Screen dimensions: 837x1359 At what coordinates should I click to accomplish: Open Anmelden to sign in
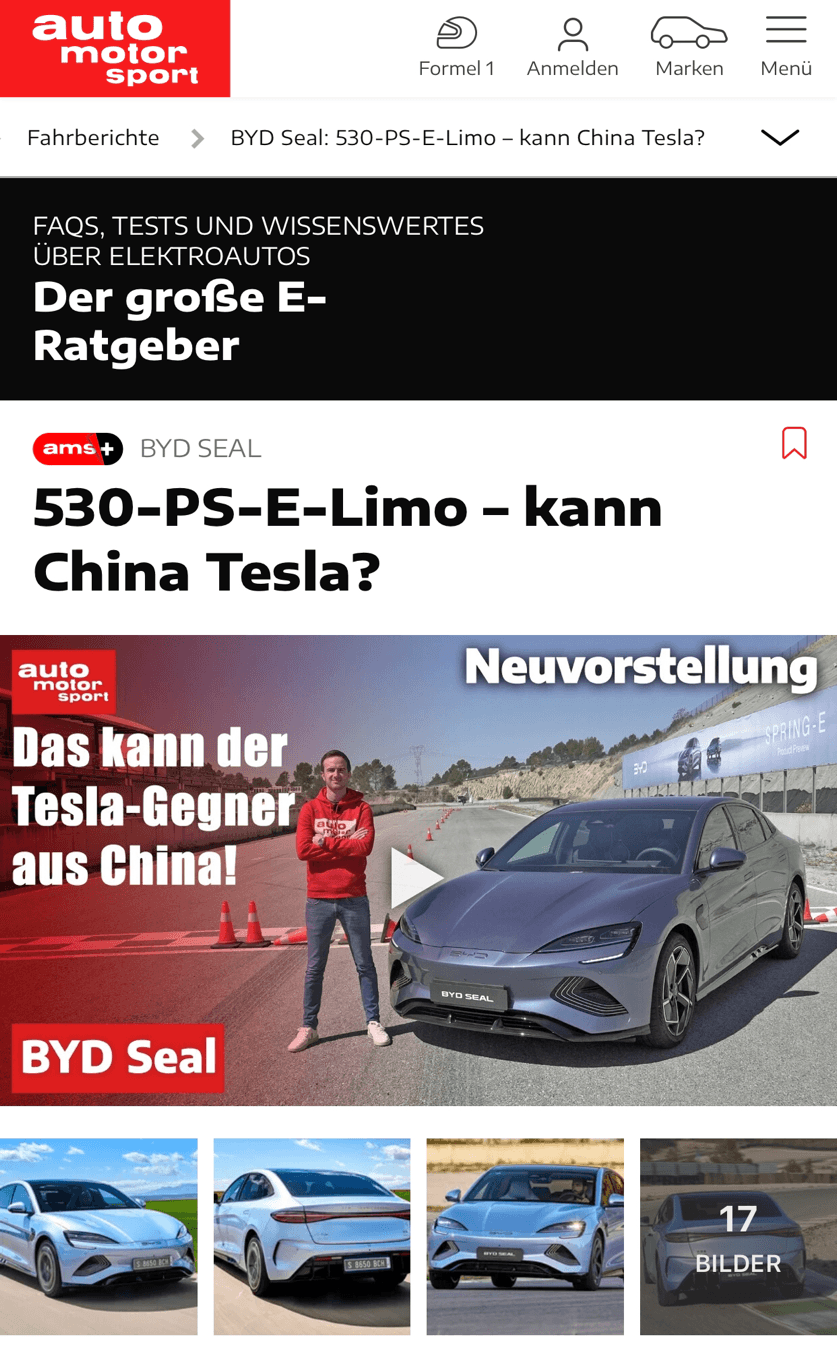[572, 47]
